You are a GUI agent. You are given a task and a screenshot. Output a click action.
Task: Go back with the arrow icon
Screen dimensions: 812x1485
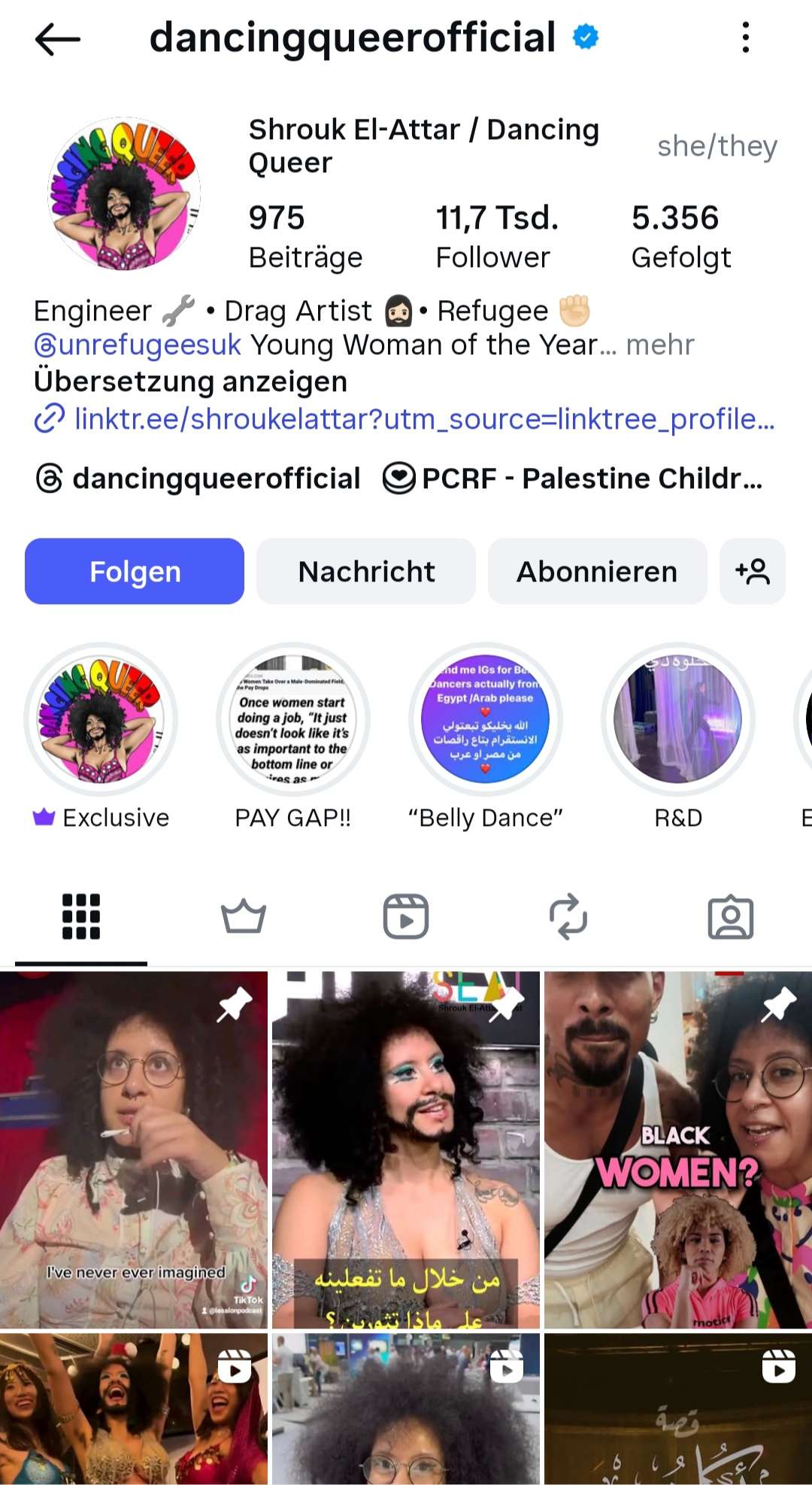(57, 39)
